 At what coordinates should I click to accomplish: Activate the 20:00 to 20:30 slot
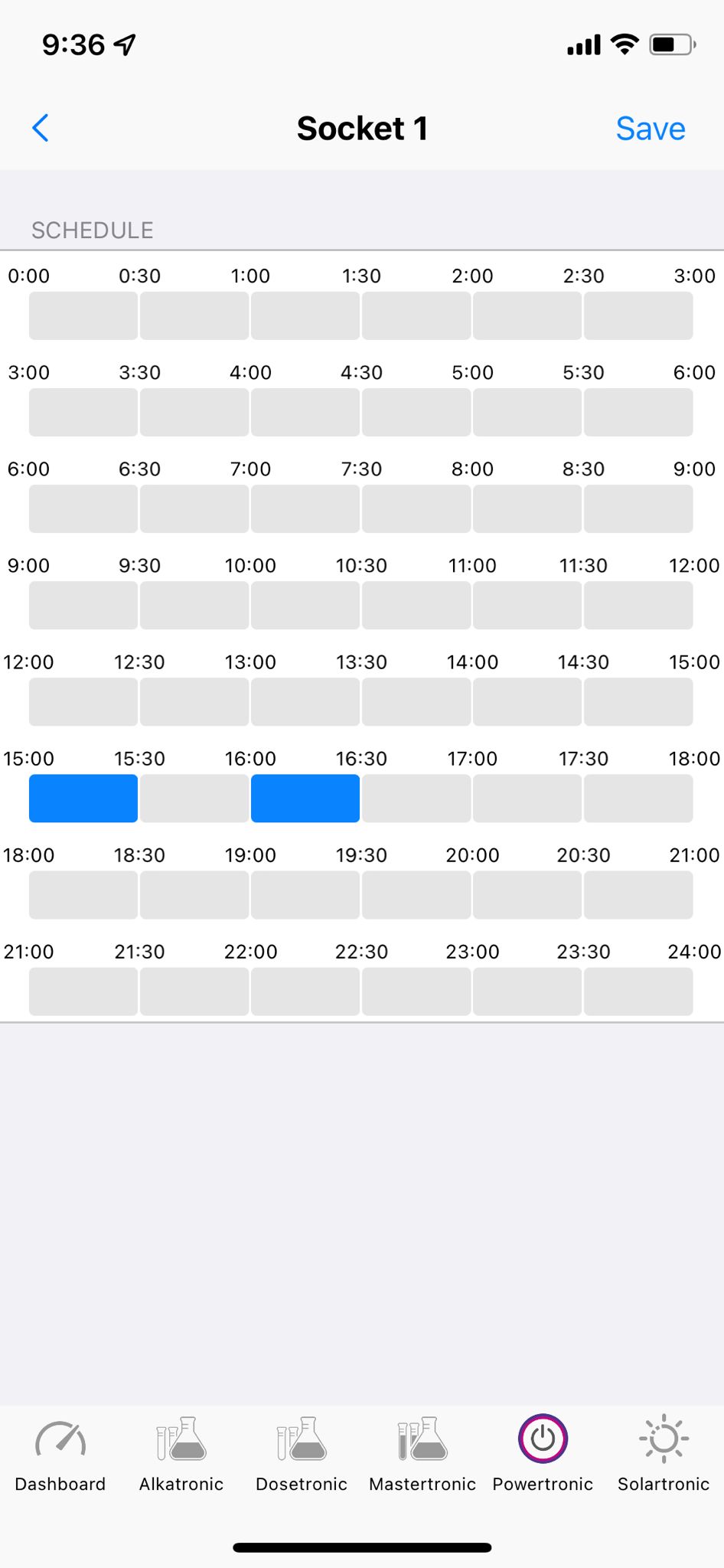coord(527,895)
